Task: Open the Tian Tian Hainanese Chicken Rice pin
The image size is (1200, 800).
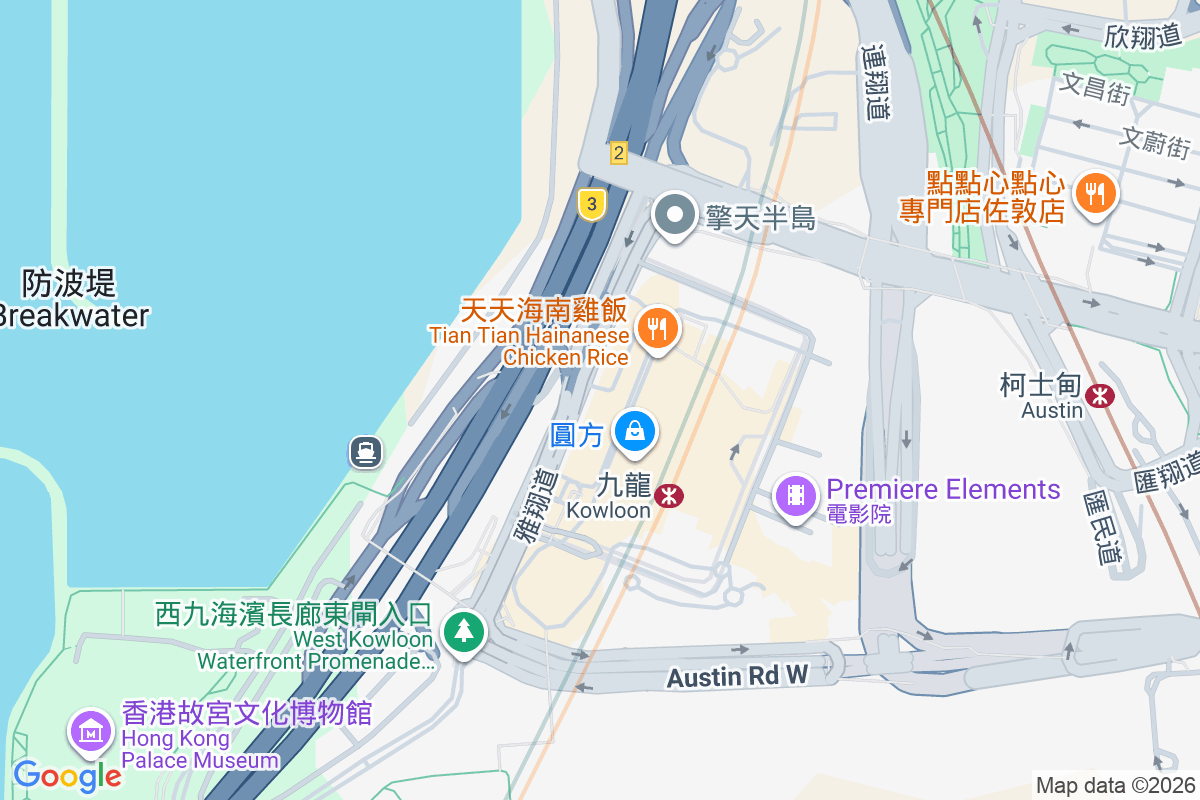Action: (x=658, y=329)
